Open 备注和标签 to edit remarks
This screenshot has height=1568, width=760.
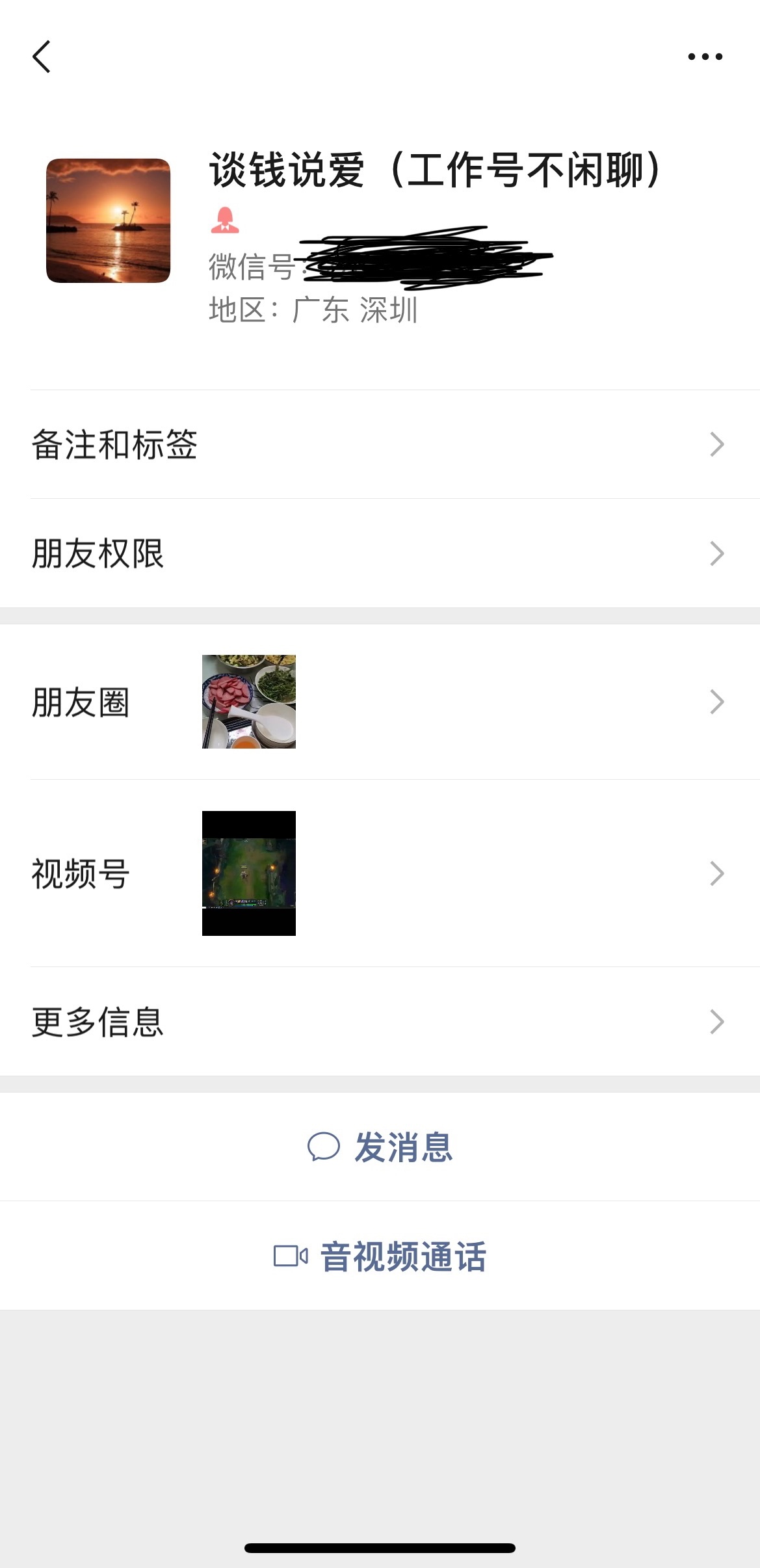tap(114, 444)
